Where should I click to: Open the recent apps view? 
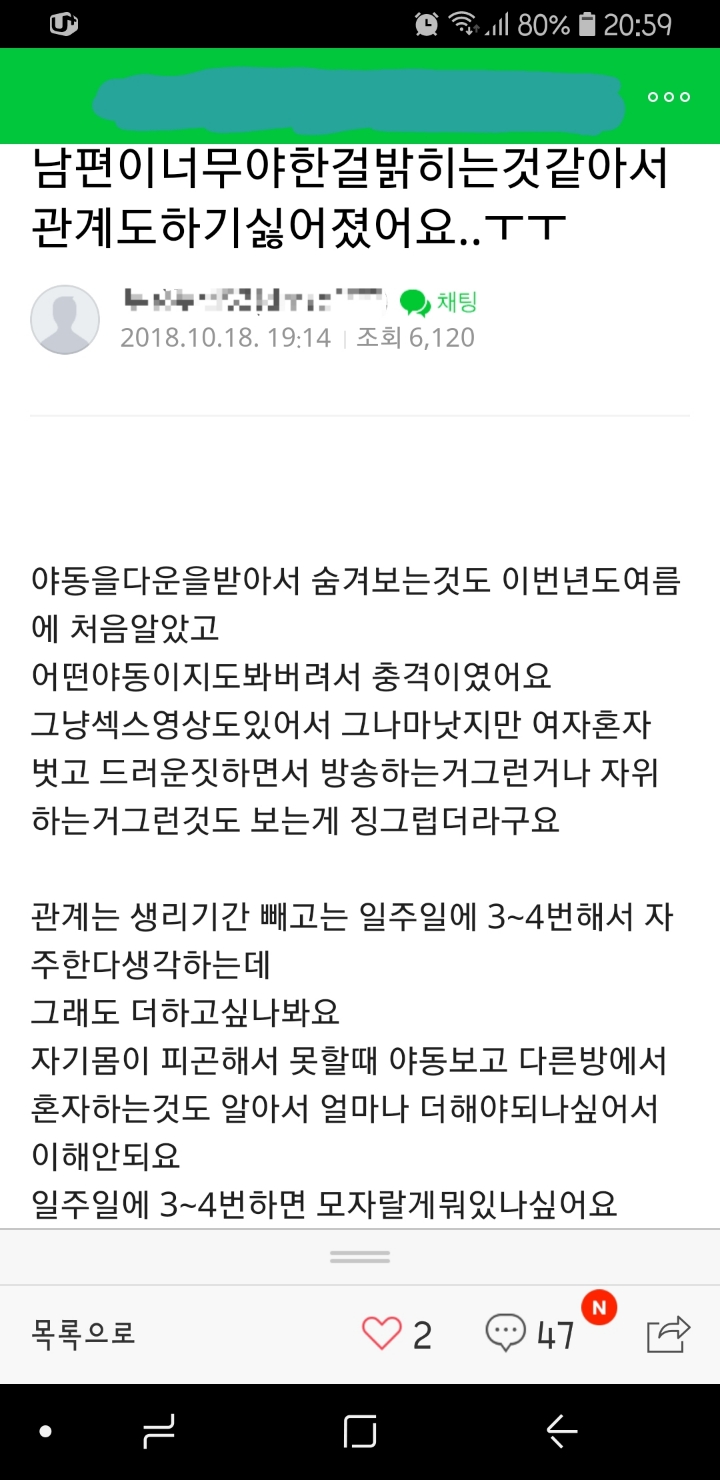tap(158, 1432)
